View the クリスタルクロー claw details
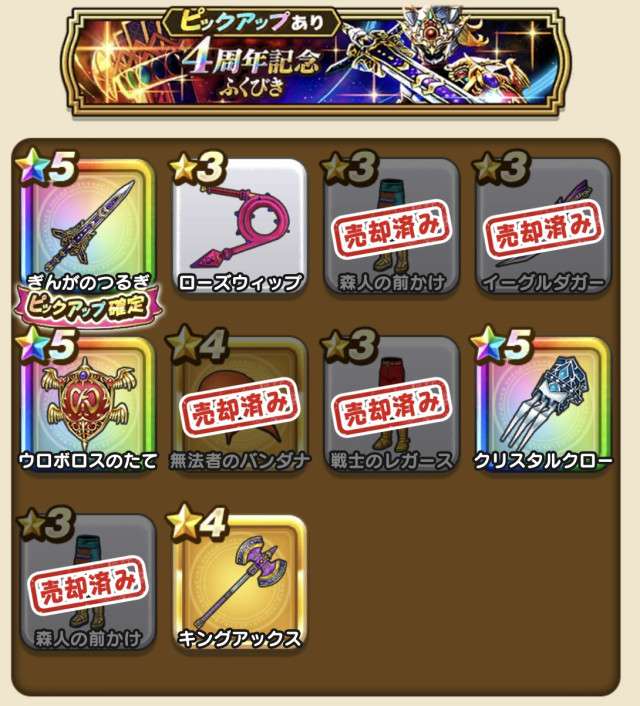 click(x=541, y=402)
